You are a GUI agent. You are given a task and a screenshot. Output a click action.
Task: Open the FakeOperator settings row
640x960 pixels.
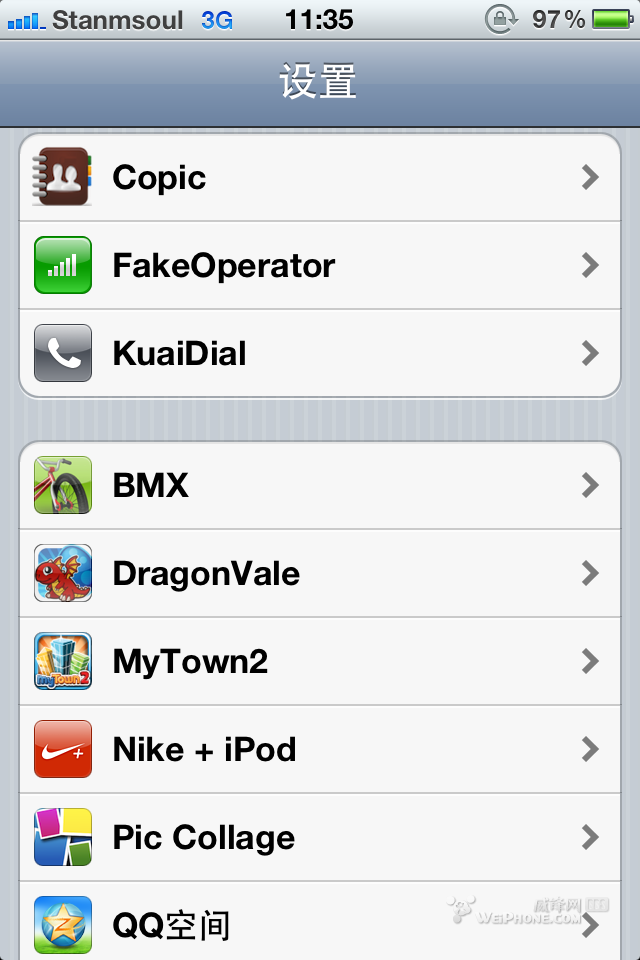[x=320, y=266]
